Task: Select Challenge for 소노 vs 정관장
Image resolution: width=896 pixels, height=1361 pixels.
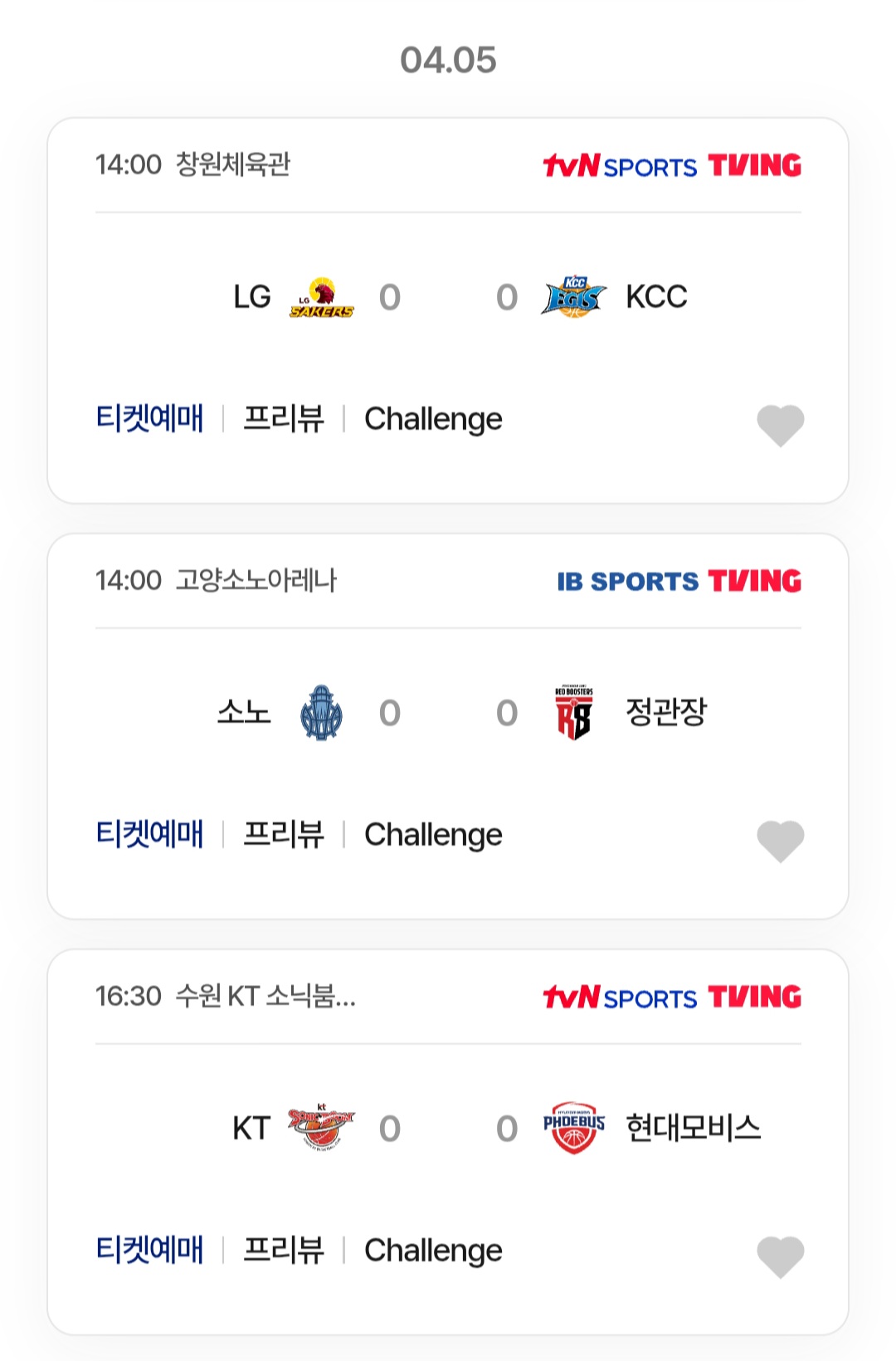Action: point(433,835)
